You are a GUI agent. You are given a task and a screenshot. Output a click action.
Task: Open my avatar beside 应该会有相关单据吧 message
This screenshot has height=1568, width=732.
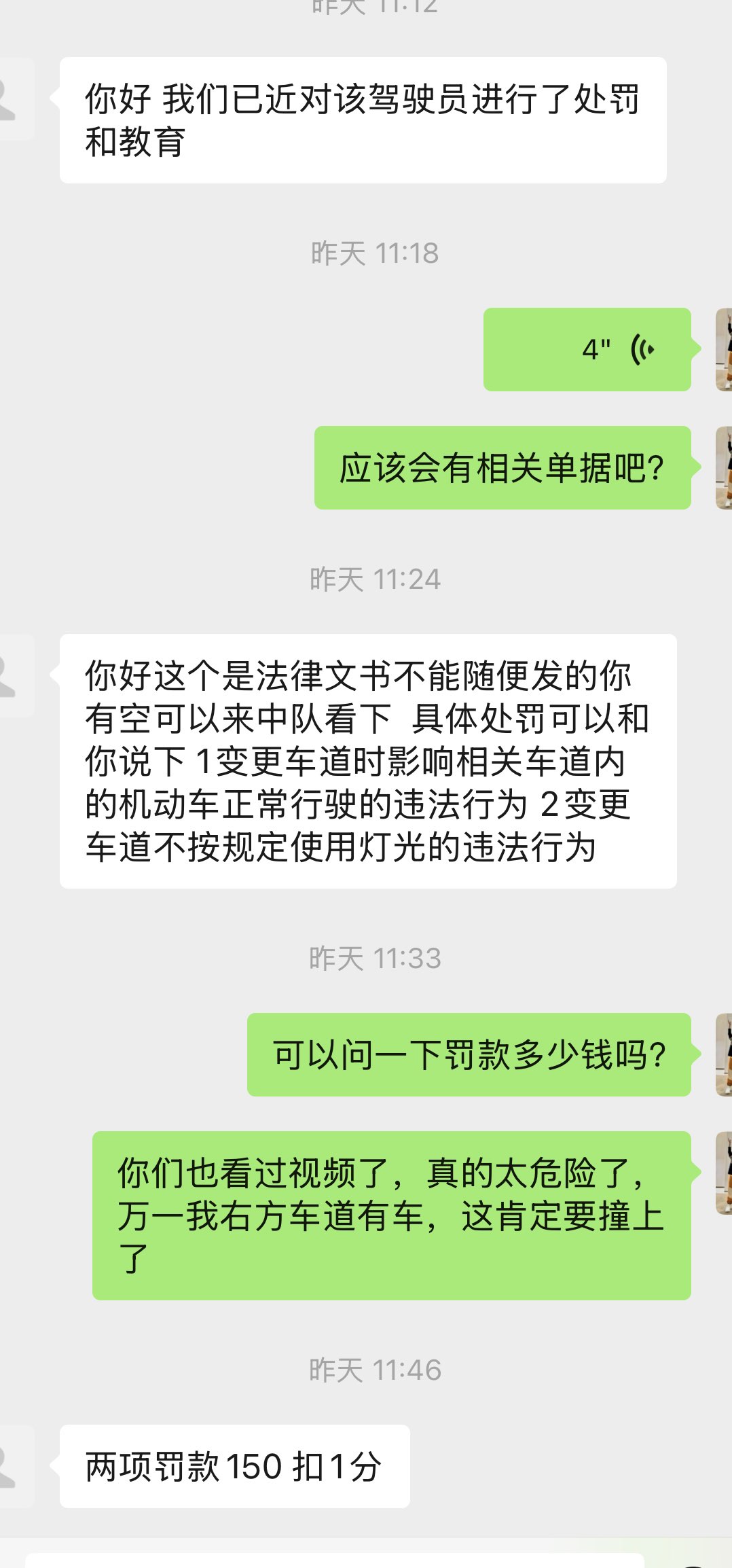click(x=724, y=467)
